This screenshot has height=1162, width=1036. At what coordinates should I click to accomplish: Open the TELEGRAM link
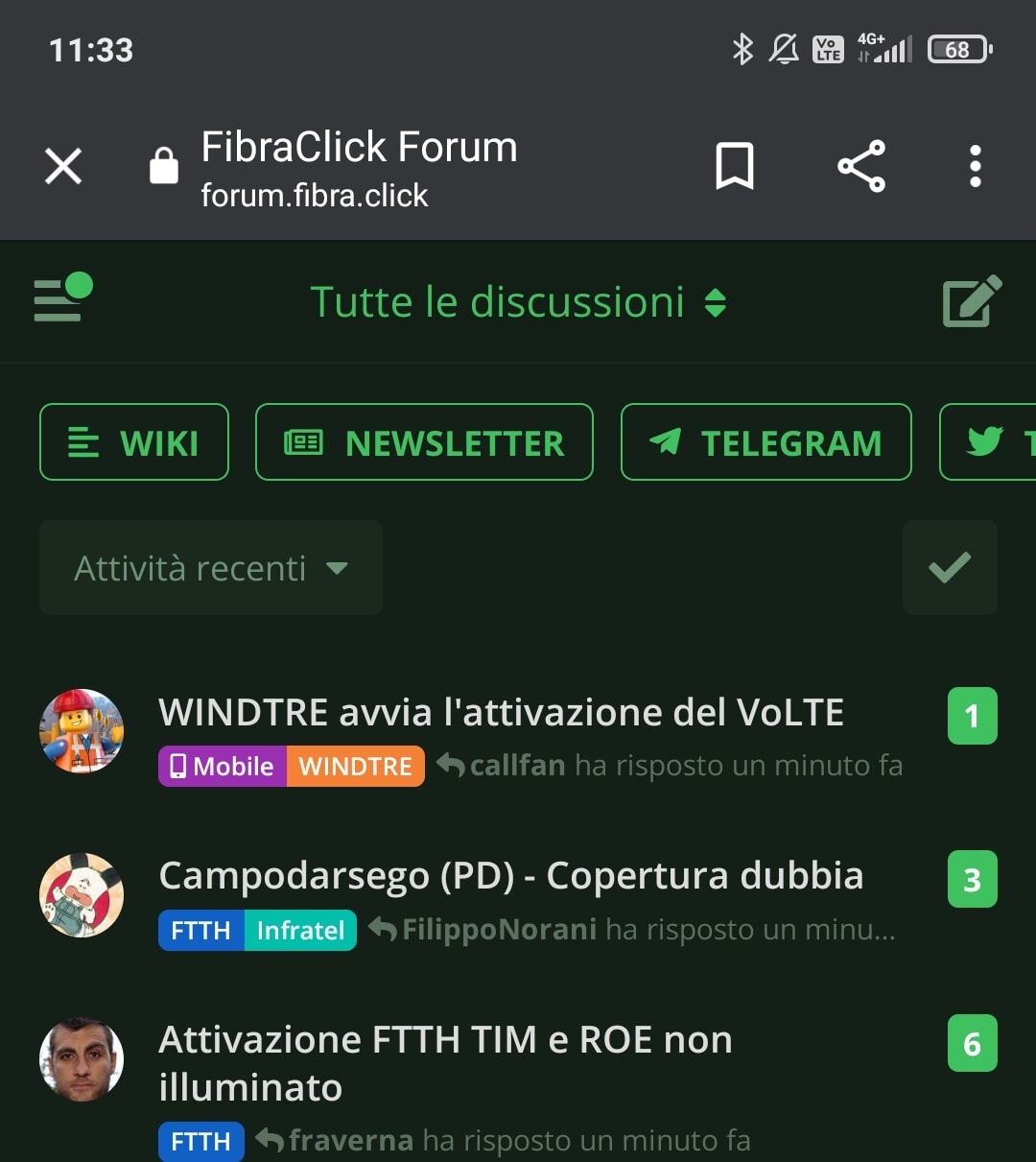click(x=765, y=442)
